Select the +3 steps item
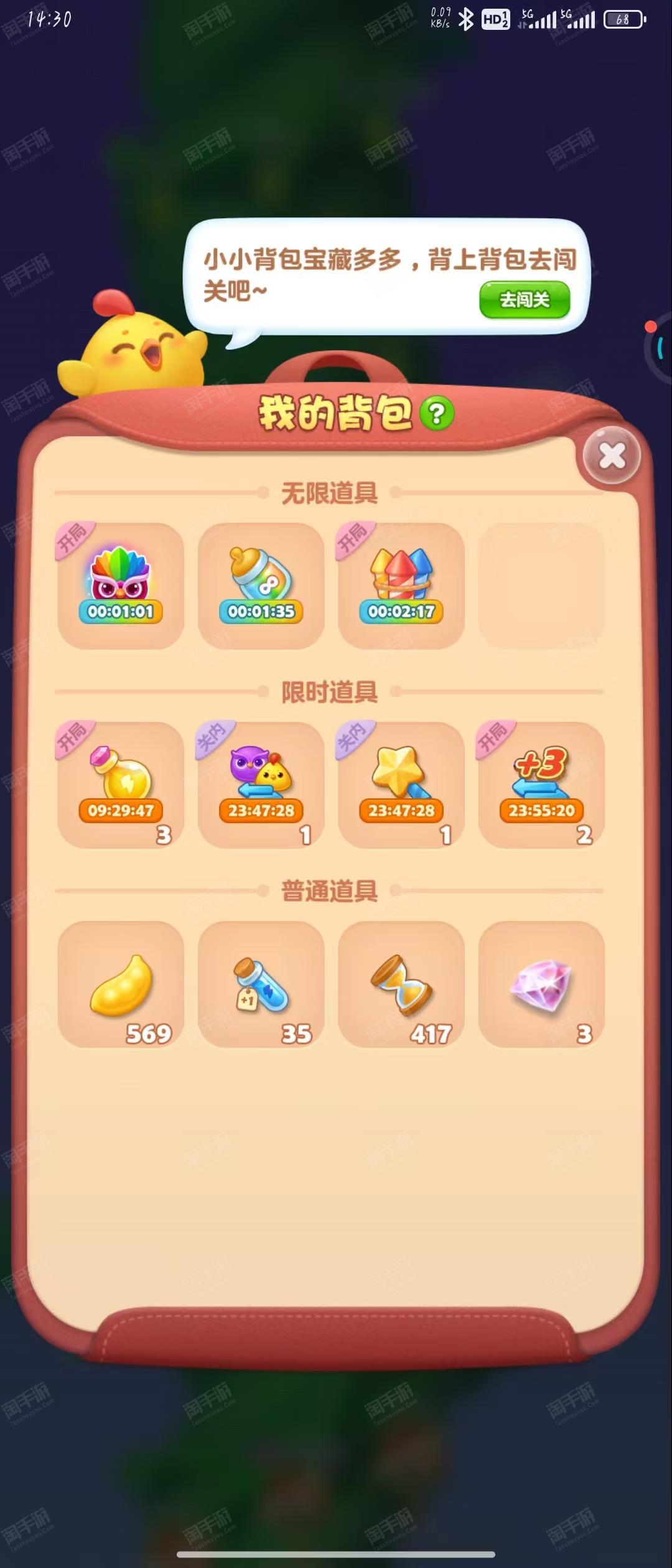 (x=541, y=785)
